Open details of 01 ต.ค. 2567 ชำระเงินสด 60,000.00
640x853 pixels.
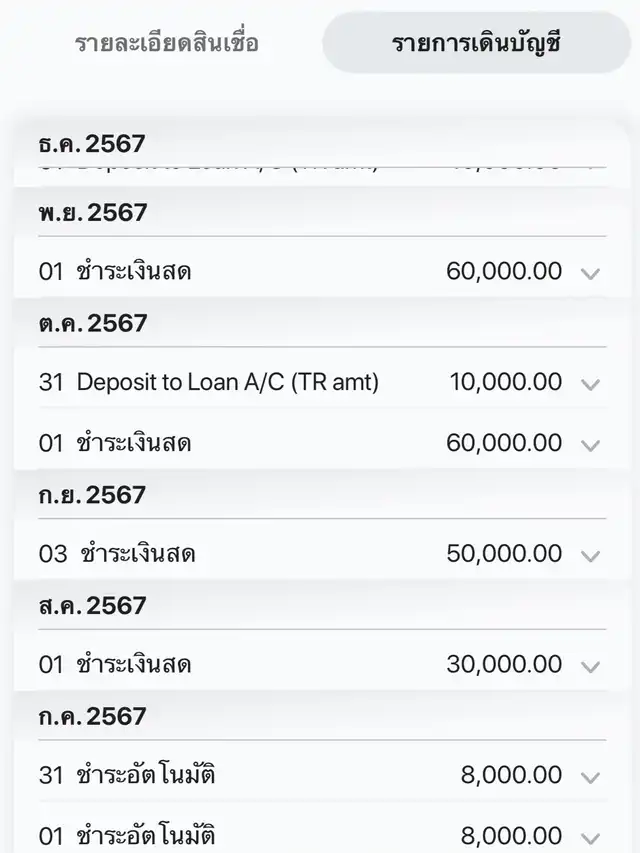point(590,444)
